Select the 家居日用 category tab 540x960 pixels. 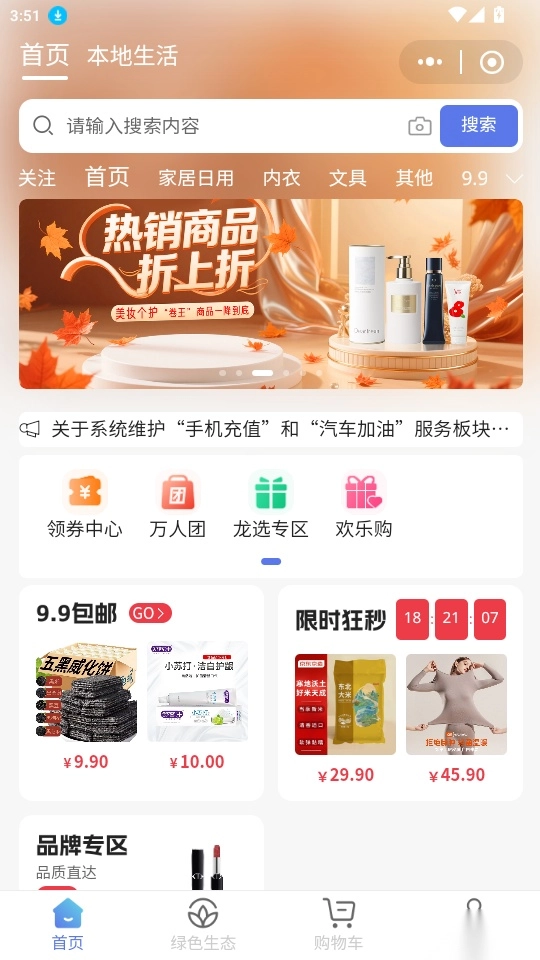[196, 178]
